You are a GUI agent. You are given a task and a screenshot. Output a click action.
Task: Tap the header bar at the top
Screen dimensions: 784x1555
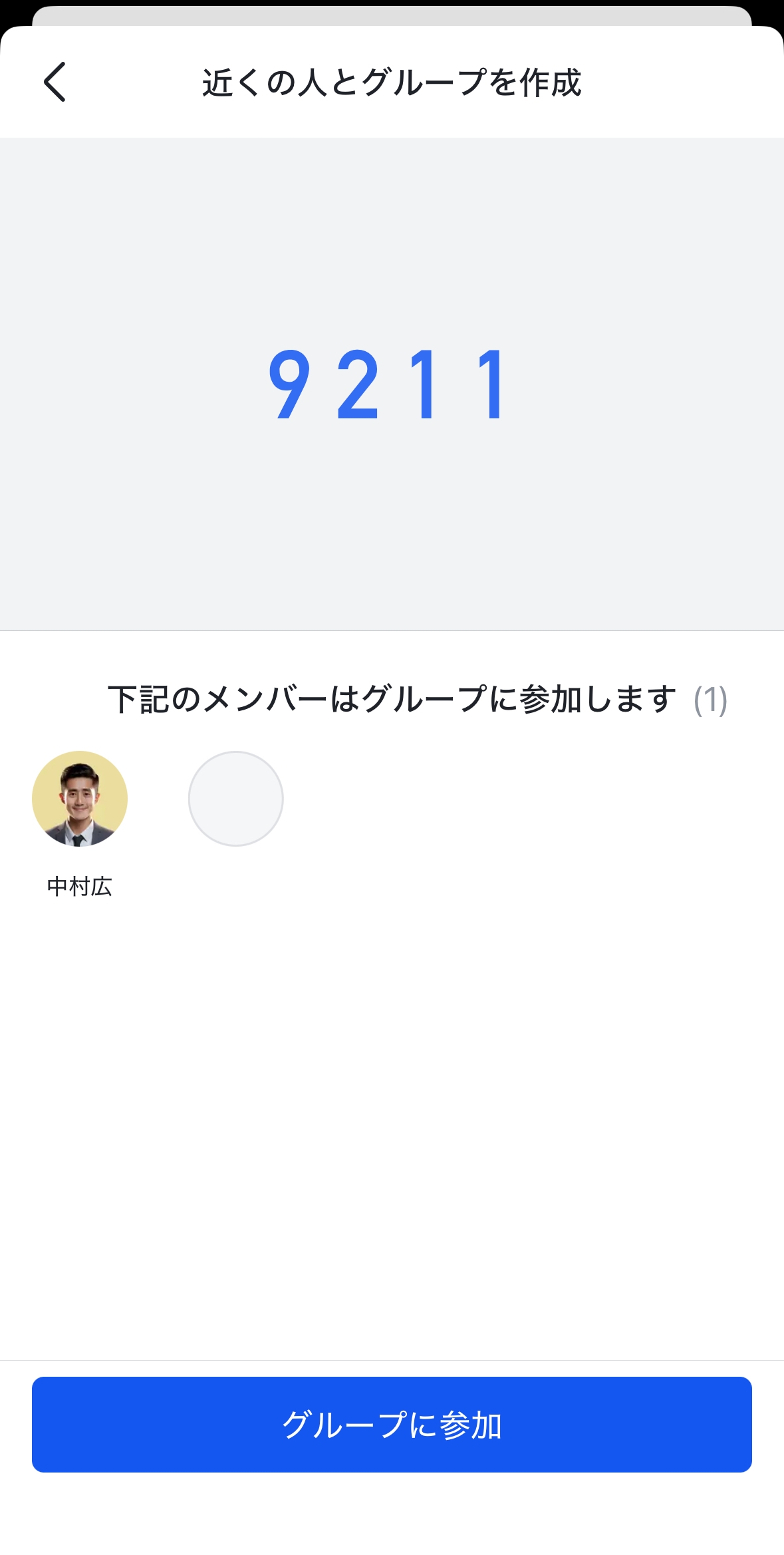click(392, 81)
